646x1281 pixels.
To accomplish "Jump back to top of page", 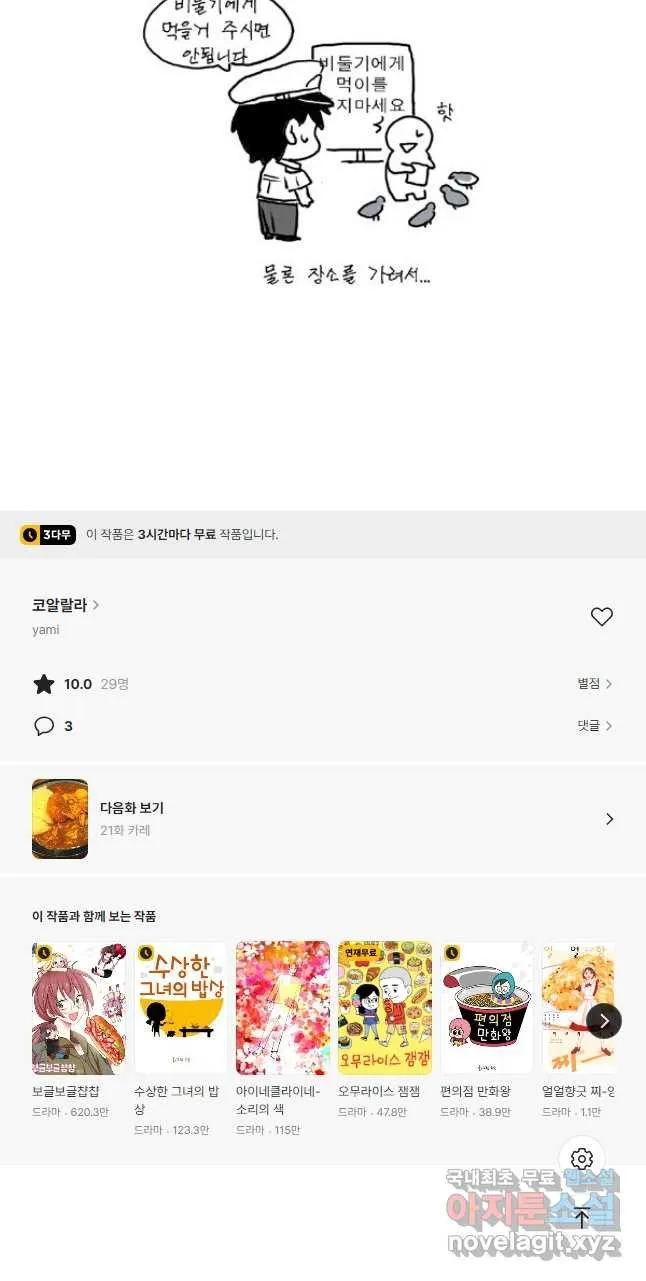I will point(582,1217).
